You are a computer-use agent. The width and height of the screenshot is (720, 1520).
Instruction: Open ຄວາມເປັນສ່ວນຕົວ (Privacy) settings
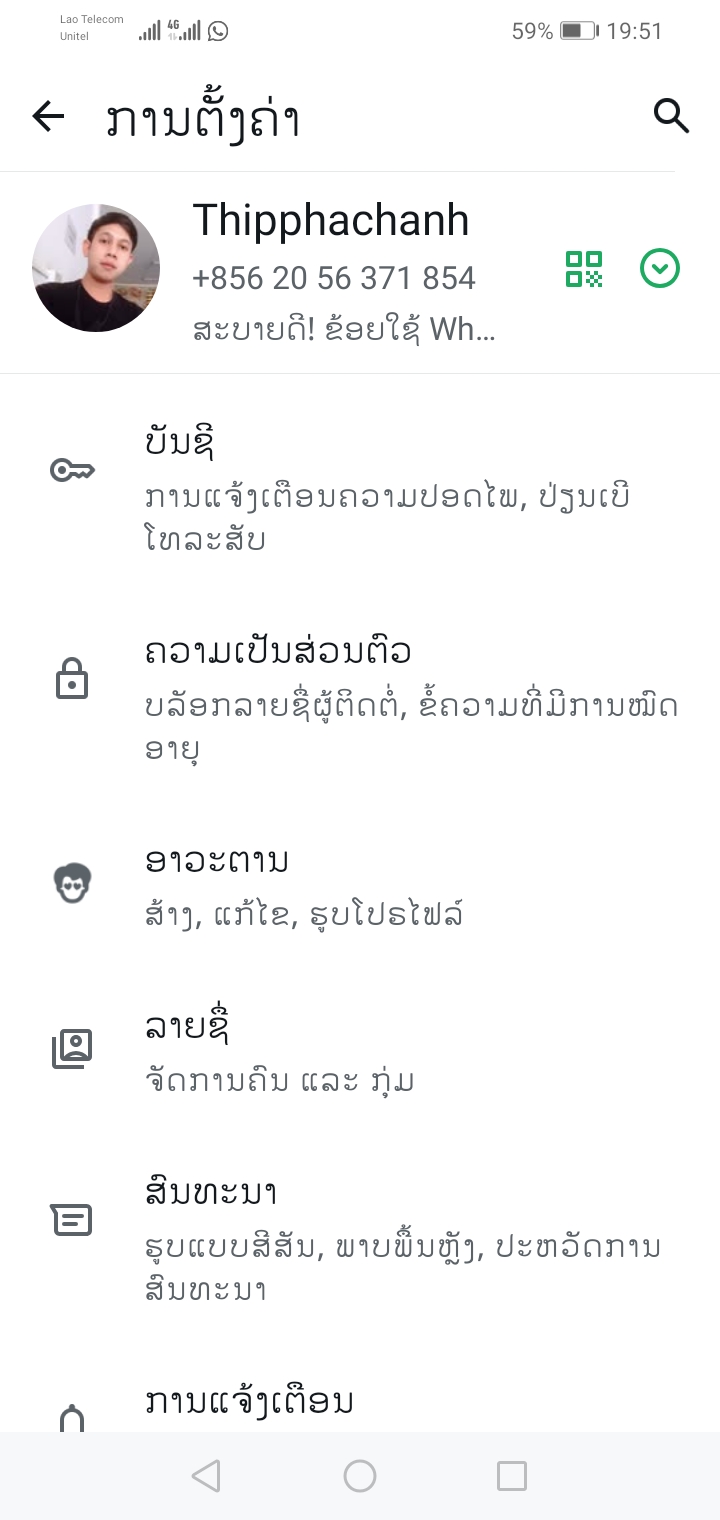[360, 698]
